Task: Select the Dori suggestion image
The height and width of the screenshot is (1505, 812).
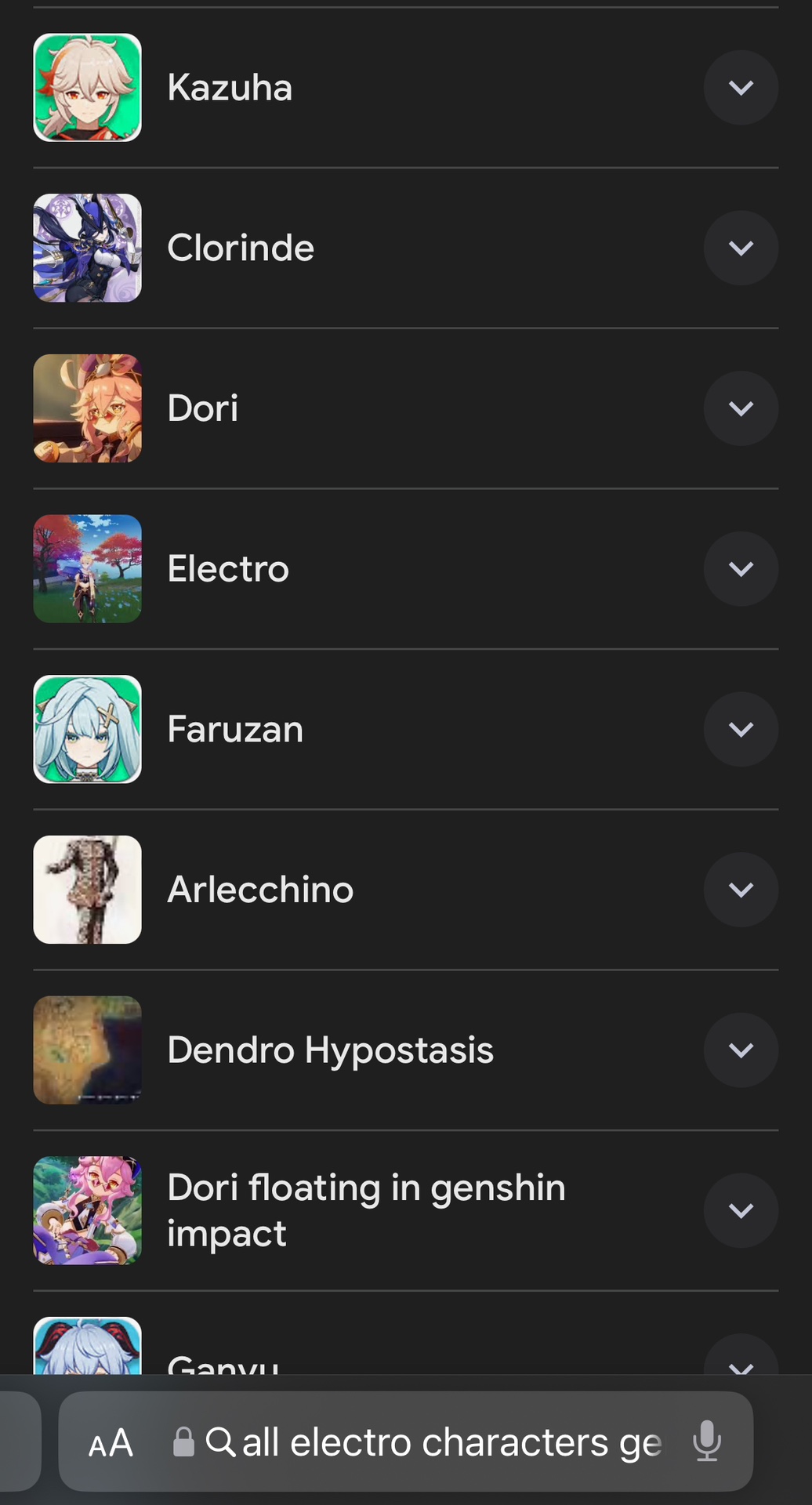Action: [x=87, y=408]
